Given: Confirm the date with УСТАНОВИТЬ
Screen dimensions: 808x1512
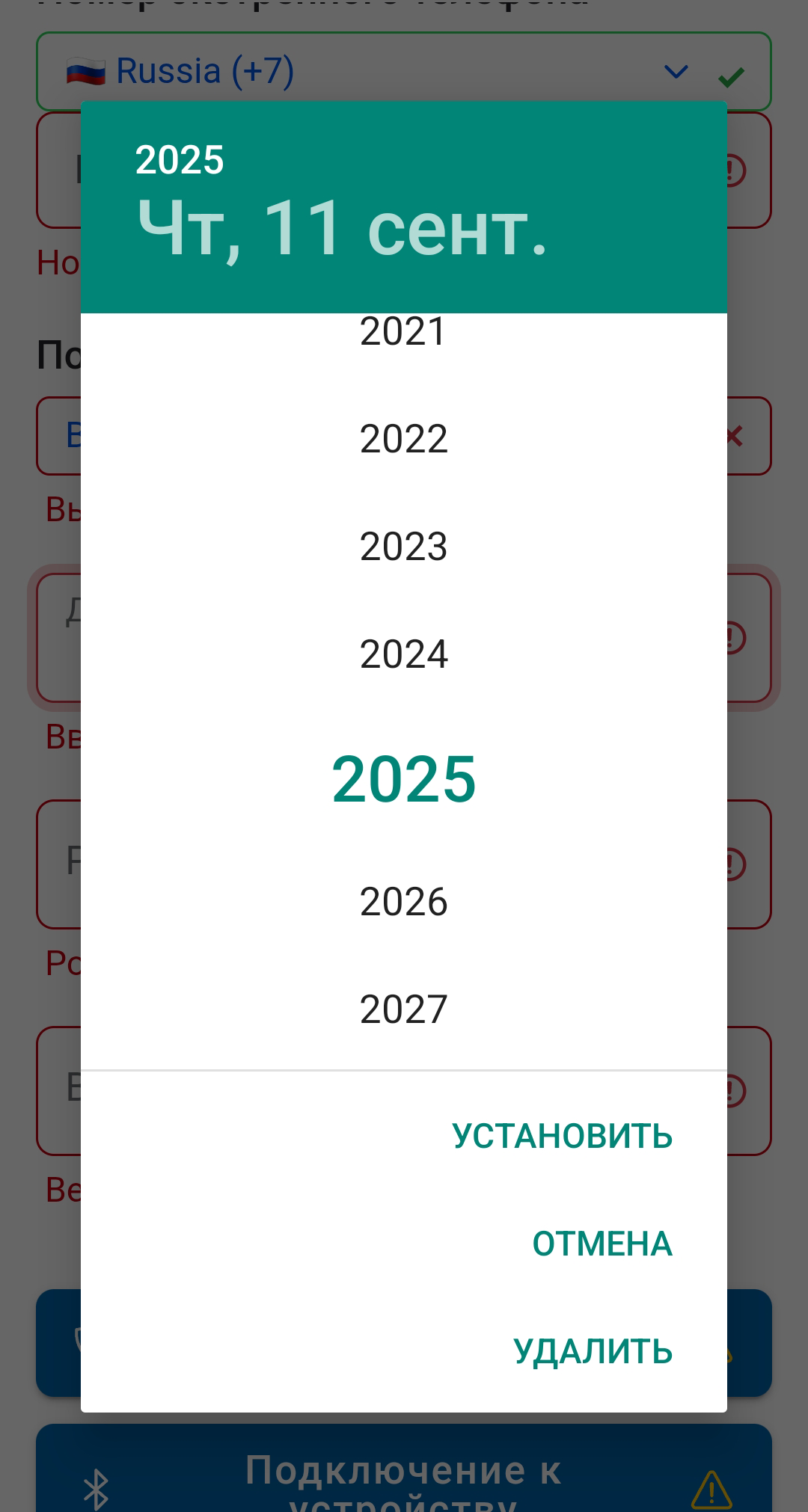Looking at the screenshot, I should (562, 1136).
